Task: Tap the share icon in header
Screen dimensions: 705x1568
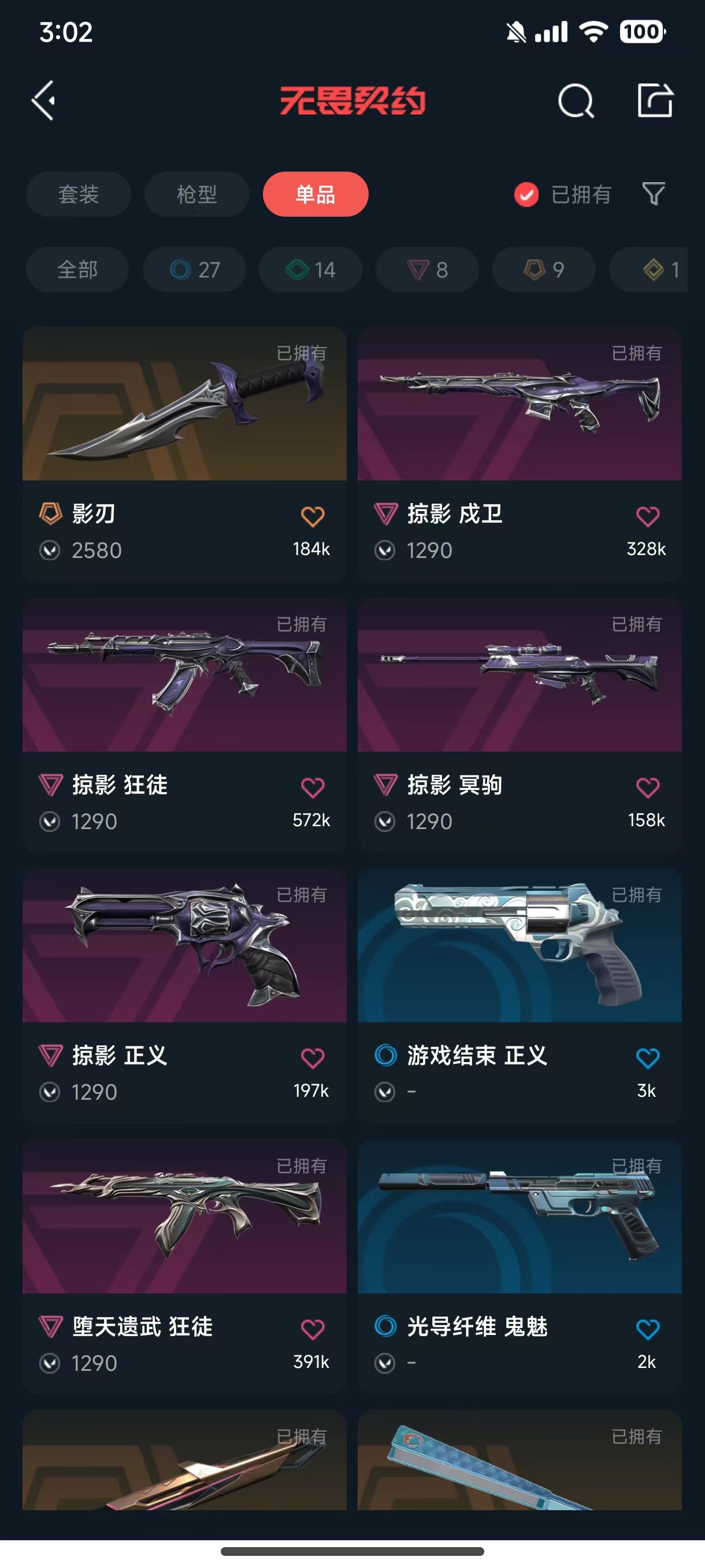Action: (655, 101)
